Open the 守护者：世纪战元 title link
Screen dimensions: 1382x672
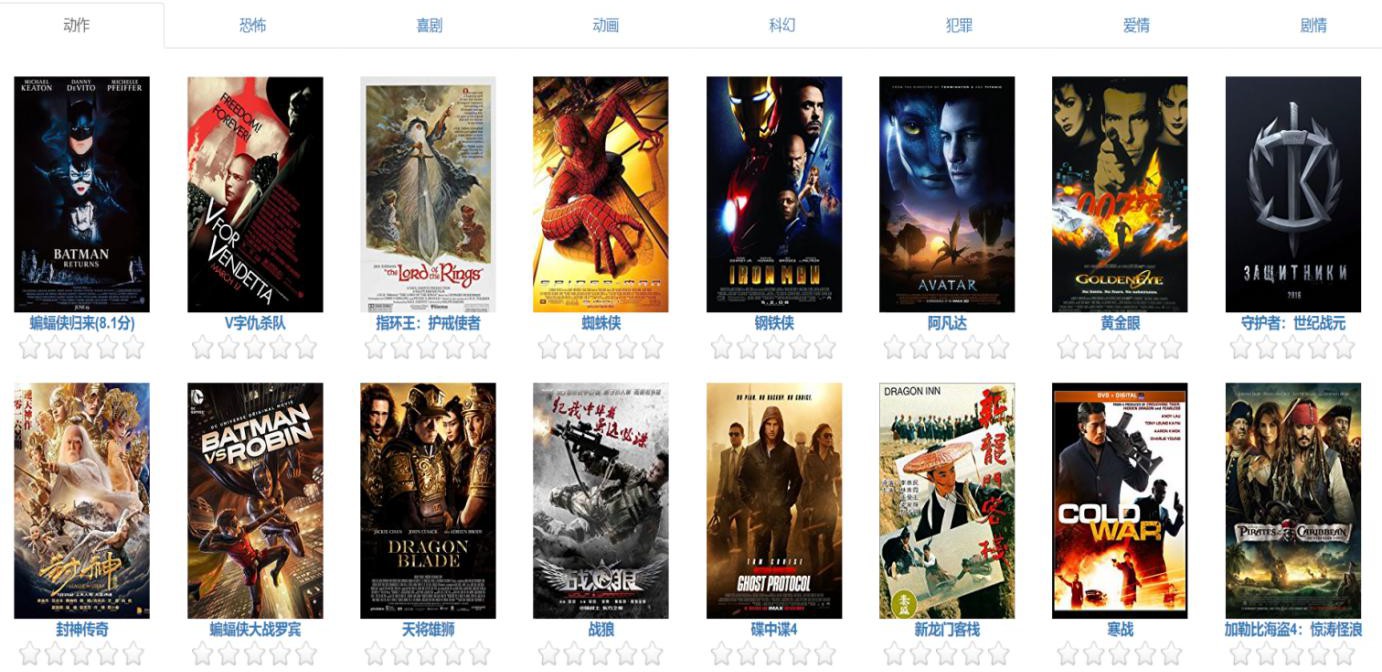(1293, 324)
